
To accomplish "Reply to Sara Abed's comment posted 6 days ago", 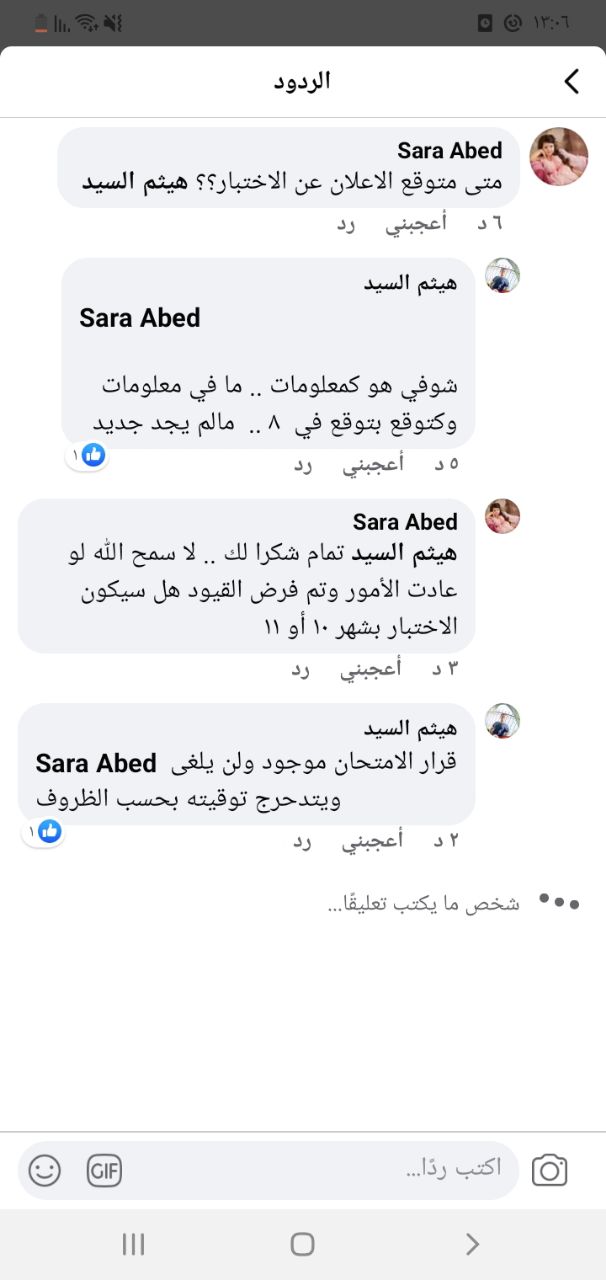I will coord(346,224).
